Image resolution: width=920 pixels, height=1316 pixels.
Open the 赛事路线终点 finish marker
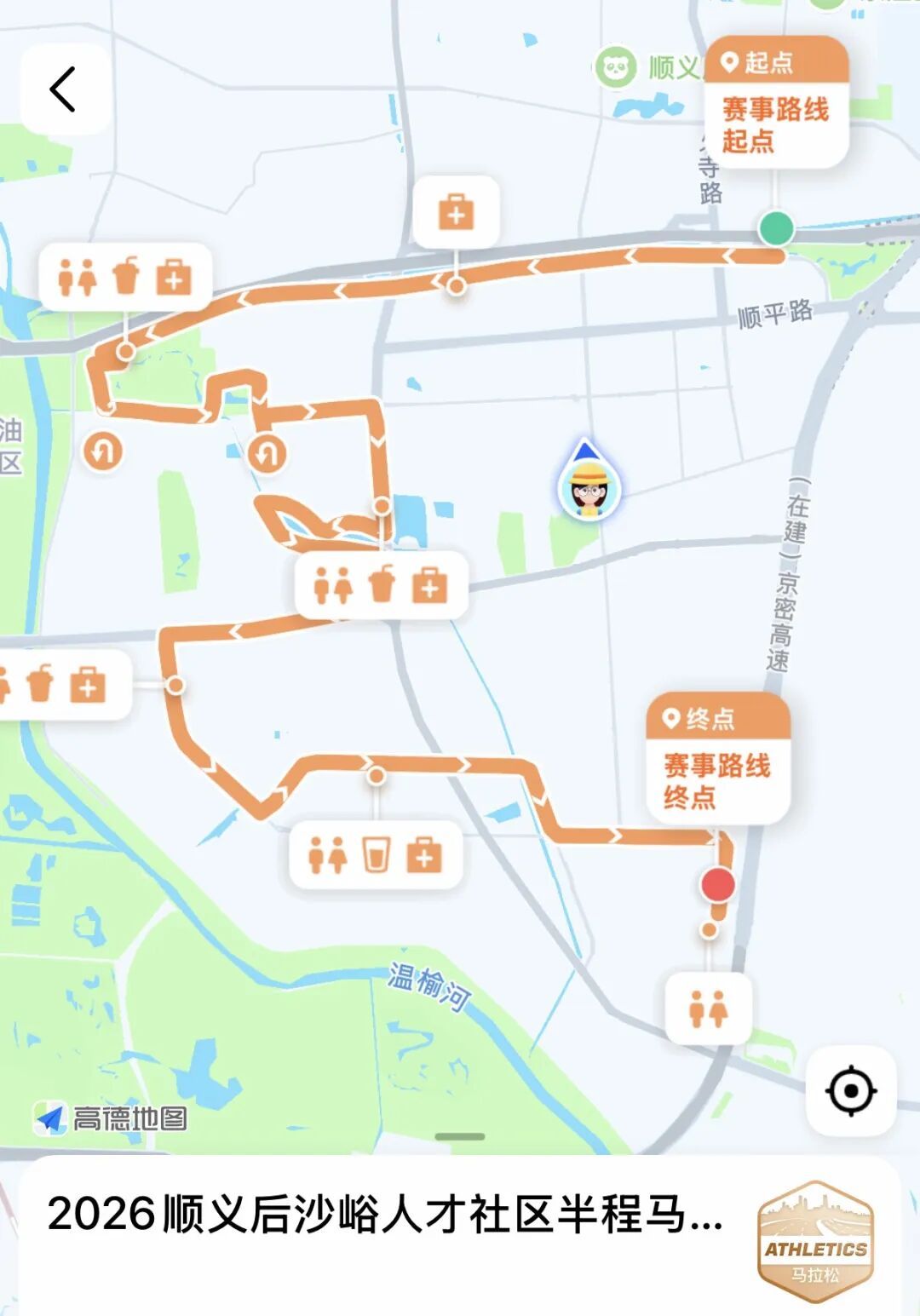(x=718, y=760)
